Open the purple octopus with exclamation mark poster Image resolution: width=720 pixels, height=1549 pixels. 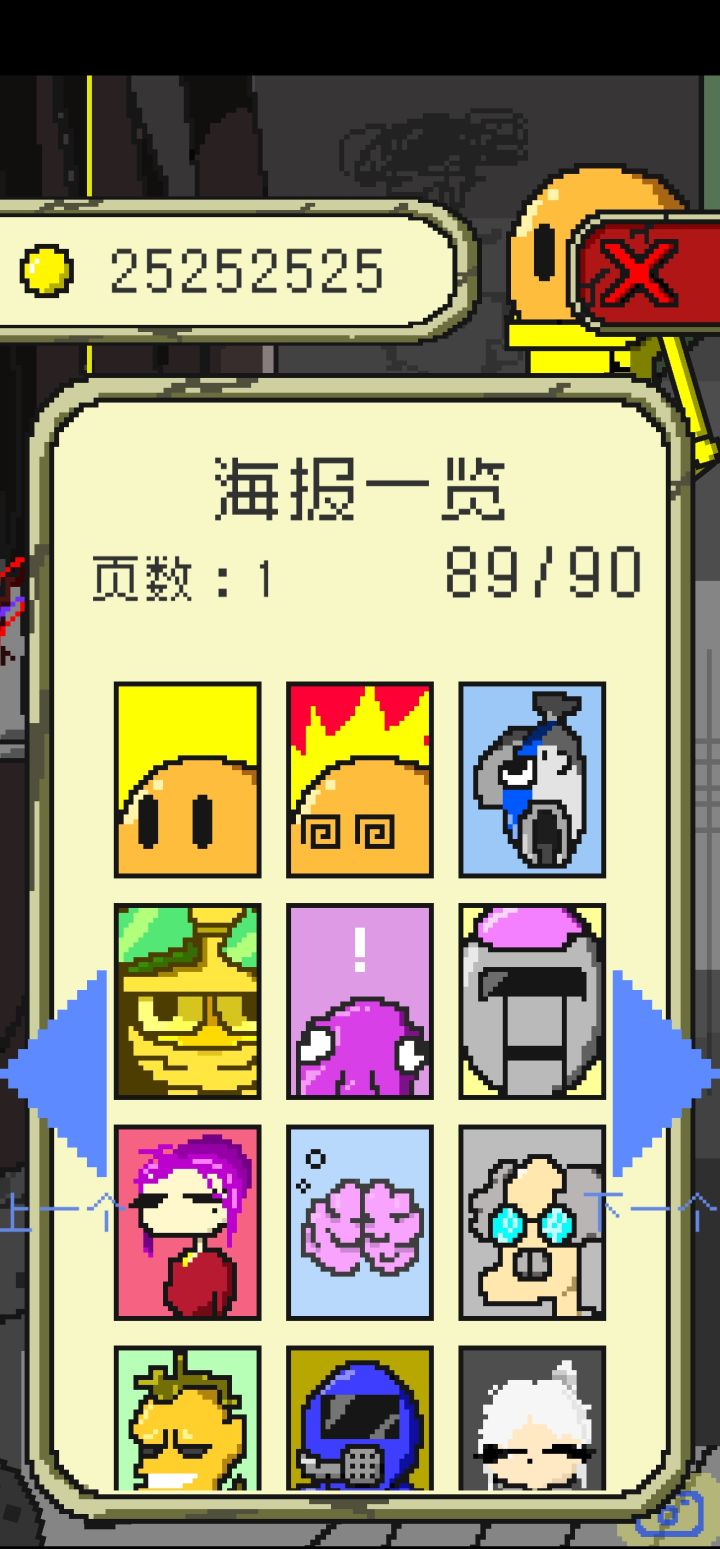pos(360,1000)
